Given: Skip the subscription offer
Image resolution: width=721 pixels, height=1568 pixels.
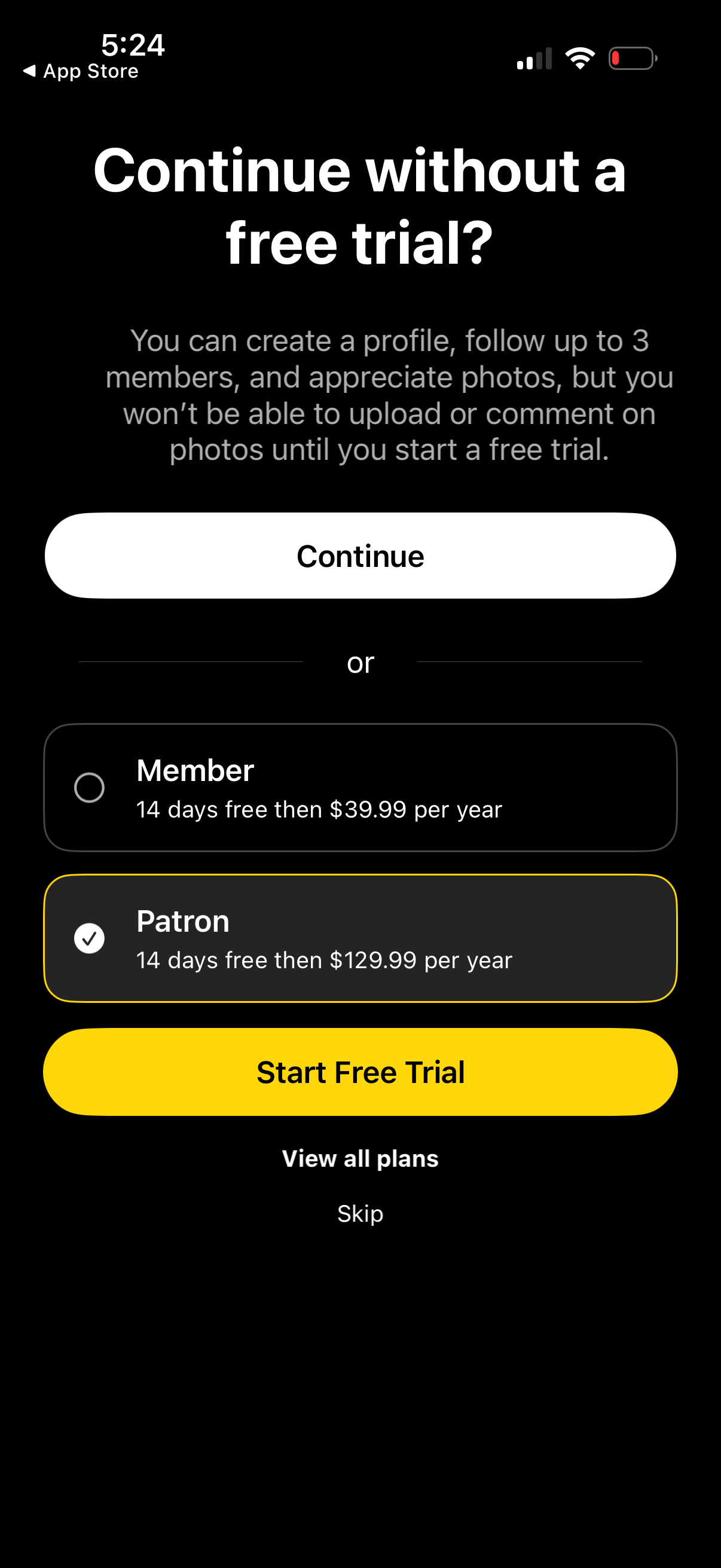Looking at the screenshot, I should click(360, 1213).
